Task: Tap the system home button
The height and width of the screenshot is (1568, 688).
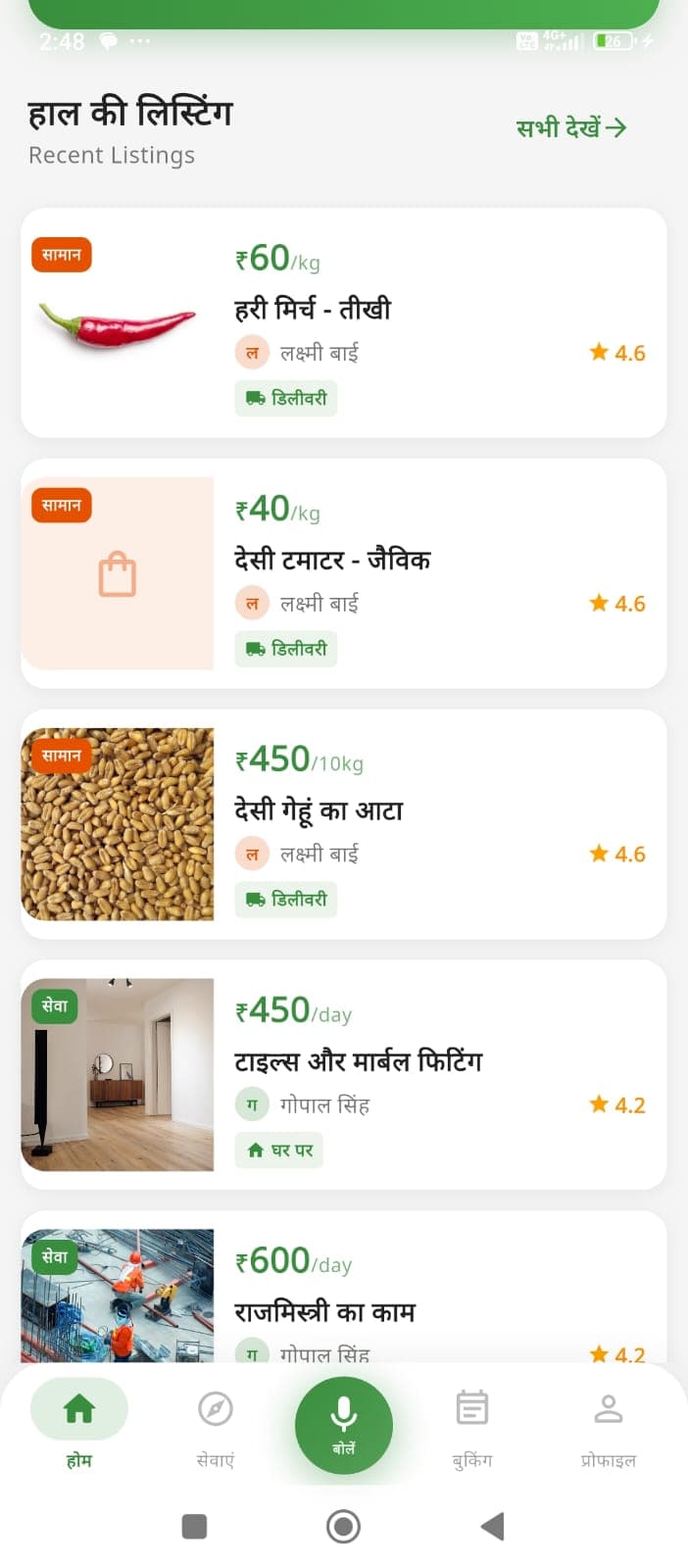Action: coord(343,1526)
